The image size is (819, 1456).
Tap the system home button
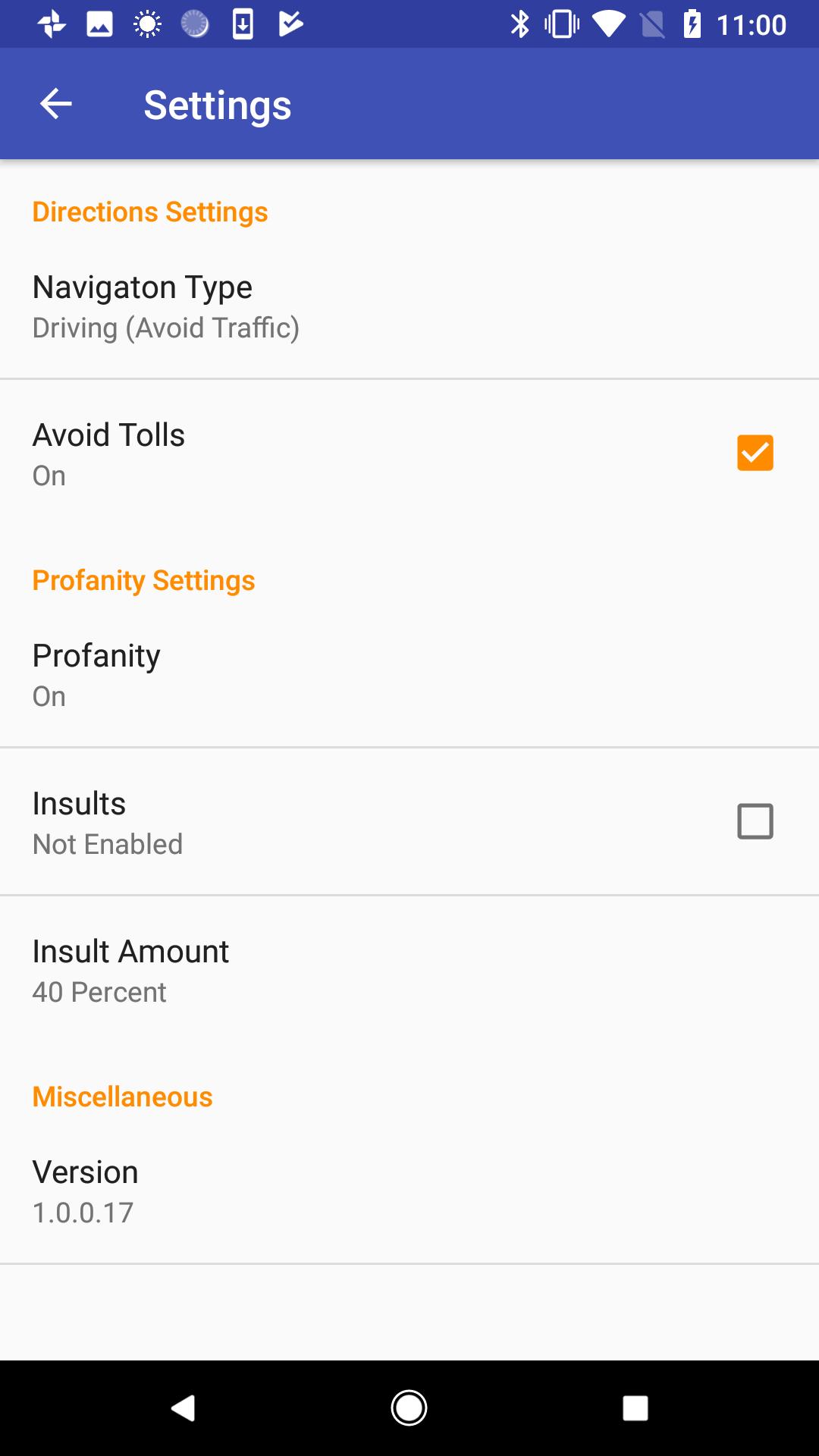(x=409, y=1408)
